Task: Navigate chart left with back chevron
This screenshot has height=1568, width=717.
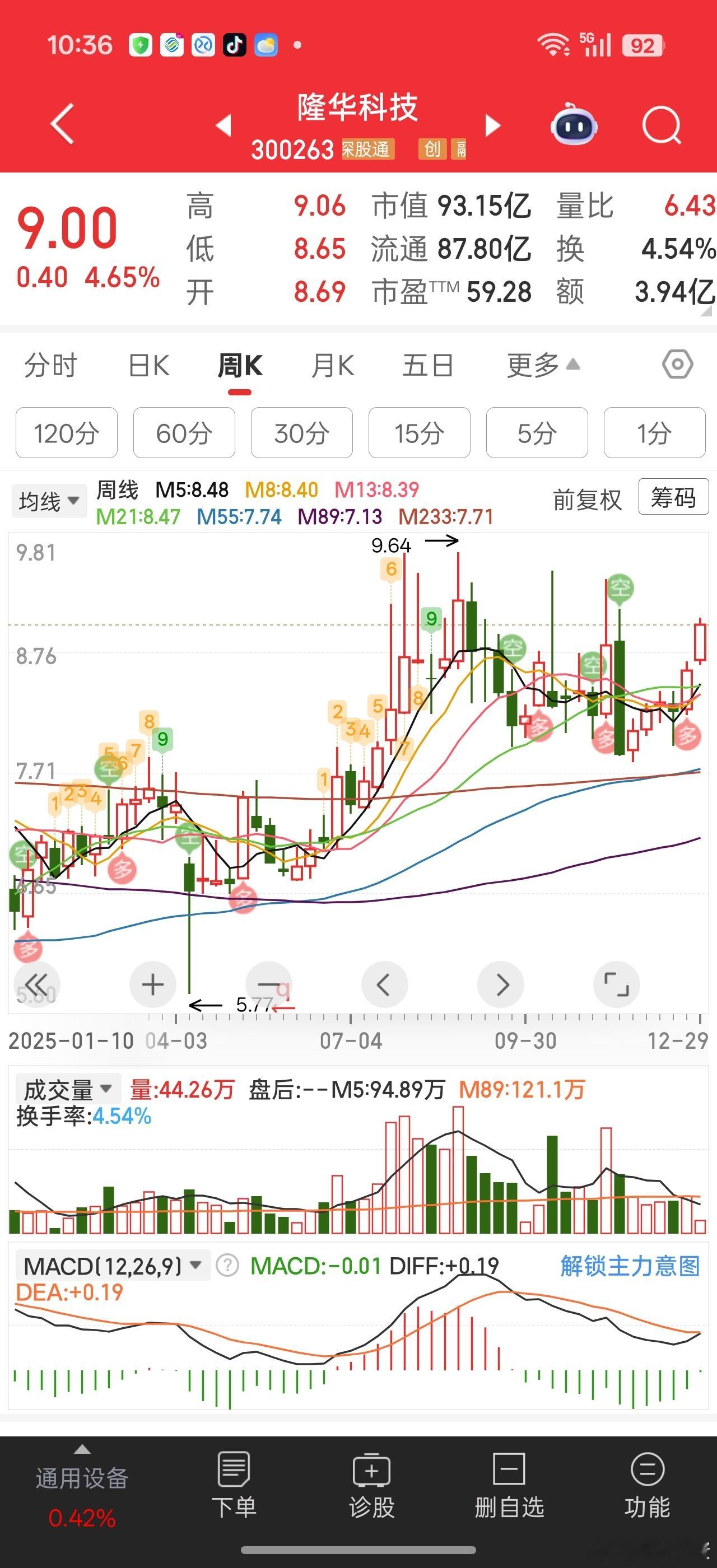Action: (x=385, y=984)
